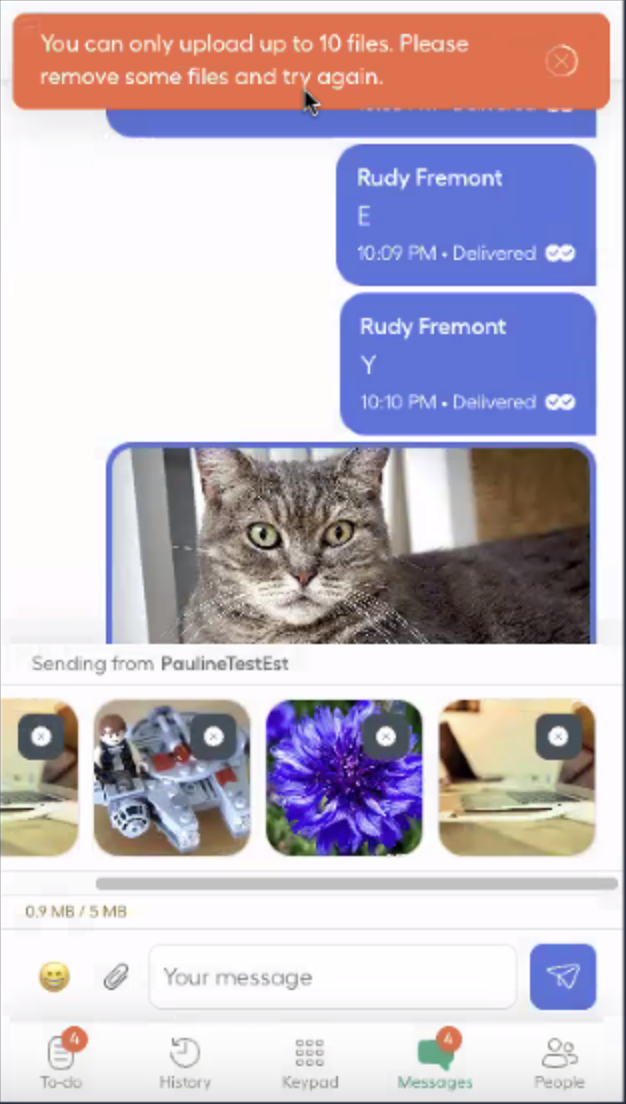Image resolution: width=626 pixels, height=1104 pixels.
Task: Dismiss the upload limit error banner
Action: coord(562,62)
